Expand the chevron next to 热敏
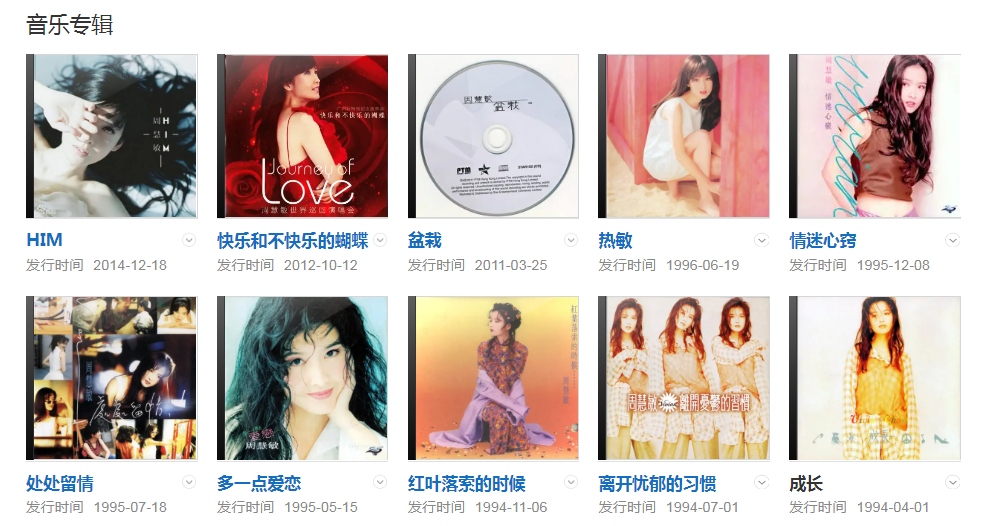The width and height of the screenshot is (997, 526). [762, 240]
